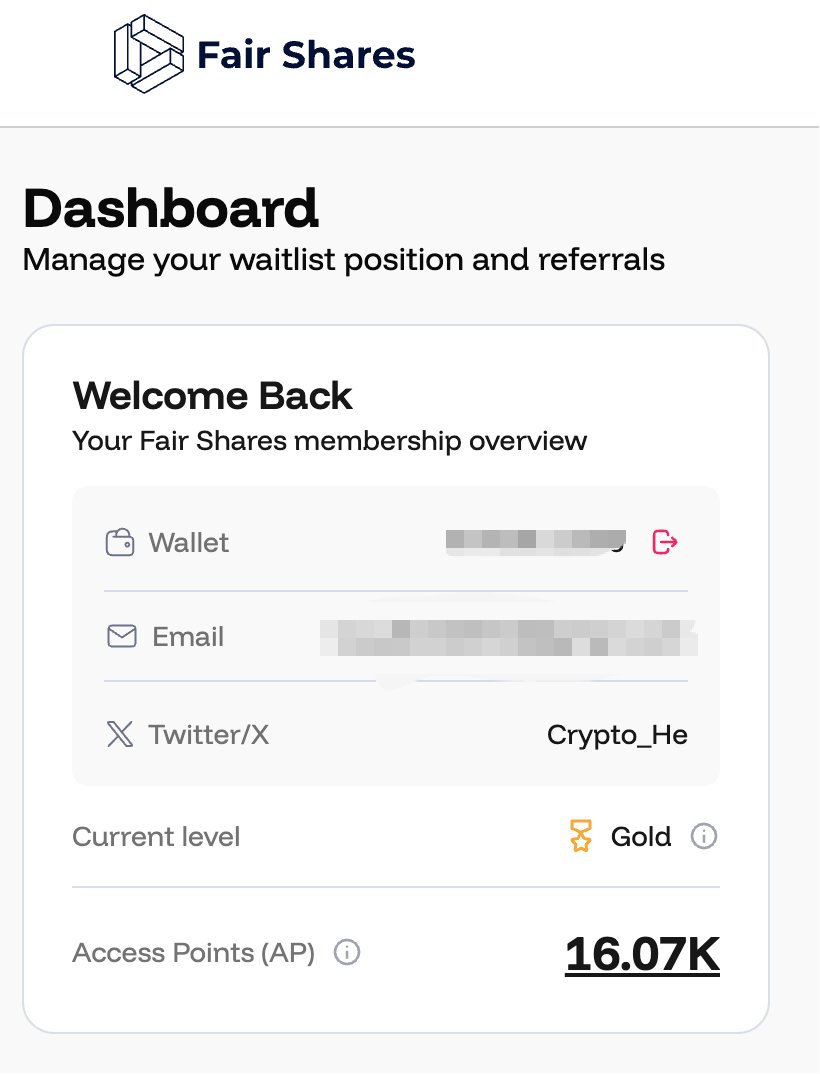Screen dimensions: 820x1074
Task: Open the underlined 16.07K points value
Action: (x=642, y=954)
